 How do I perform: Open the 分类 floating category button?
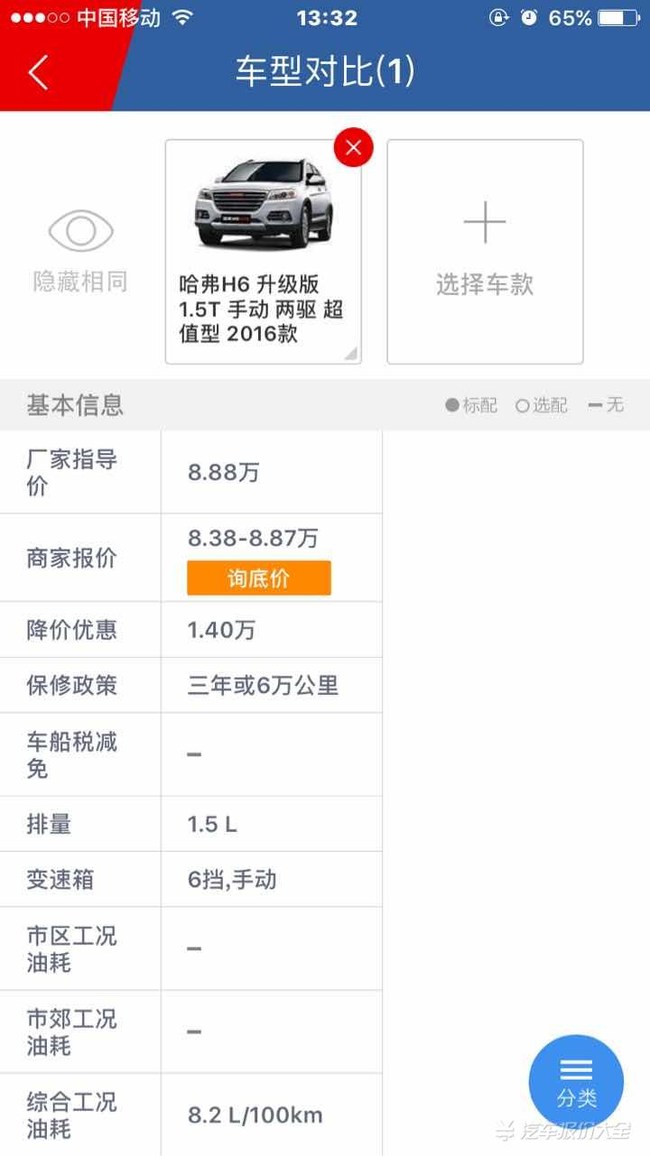[576, 1082]
